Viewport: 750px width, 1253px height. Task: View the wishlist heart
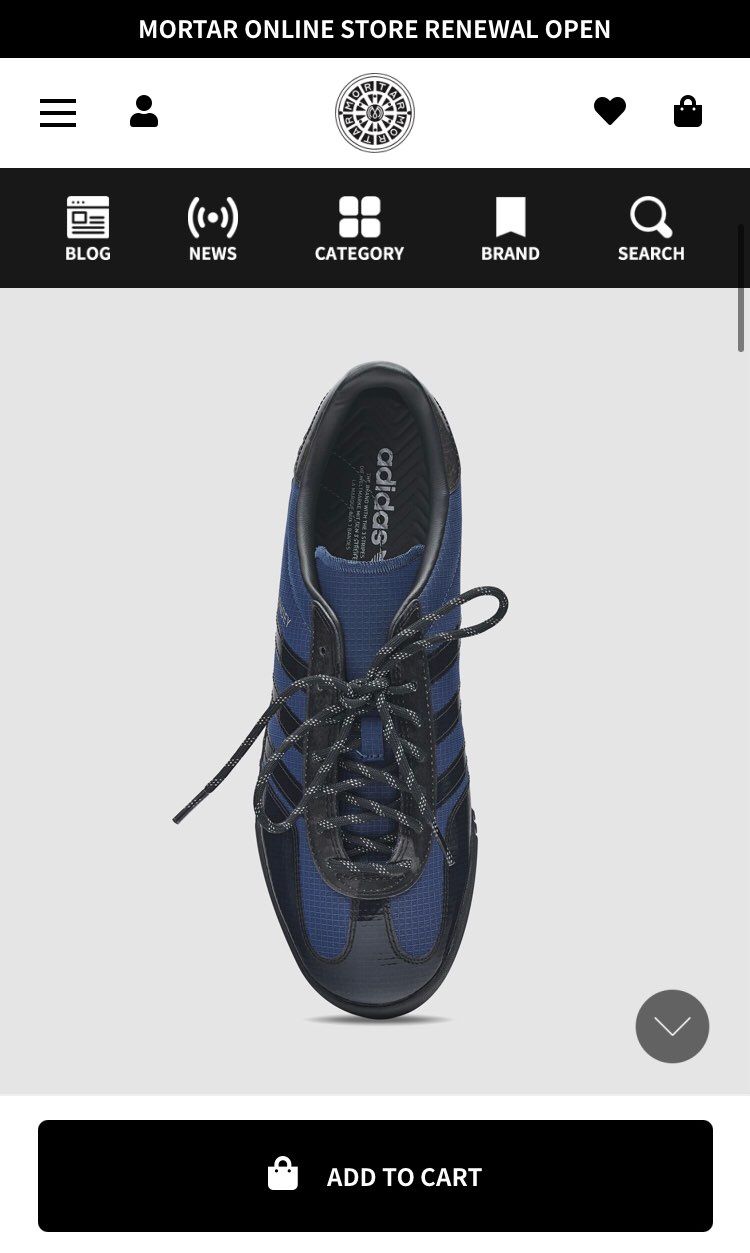point(609,111)
